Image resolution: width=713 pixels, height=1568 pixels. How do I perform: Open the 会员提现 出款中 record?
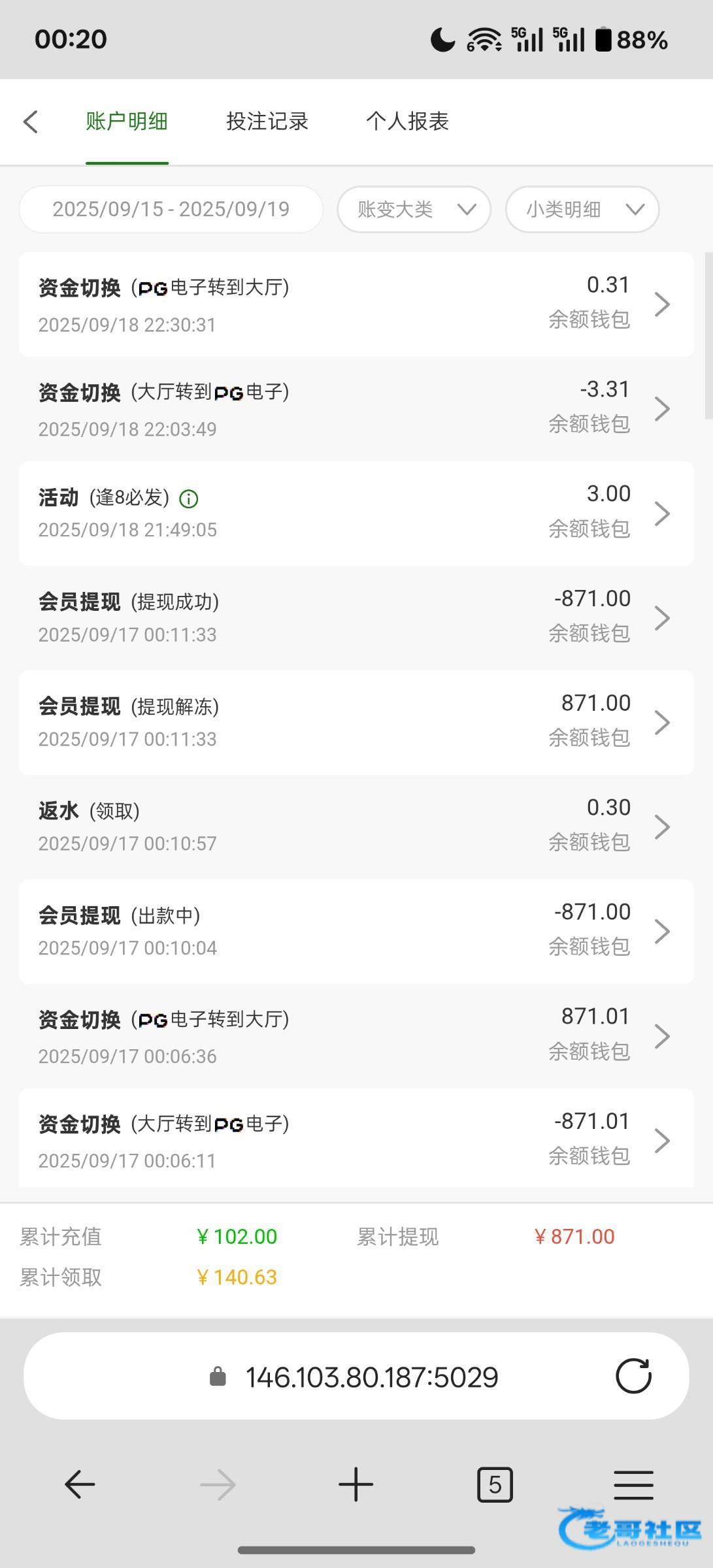pos(356,932)
